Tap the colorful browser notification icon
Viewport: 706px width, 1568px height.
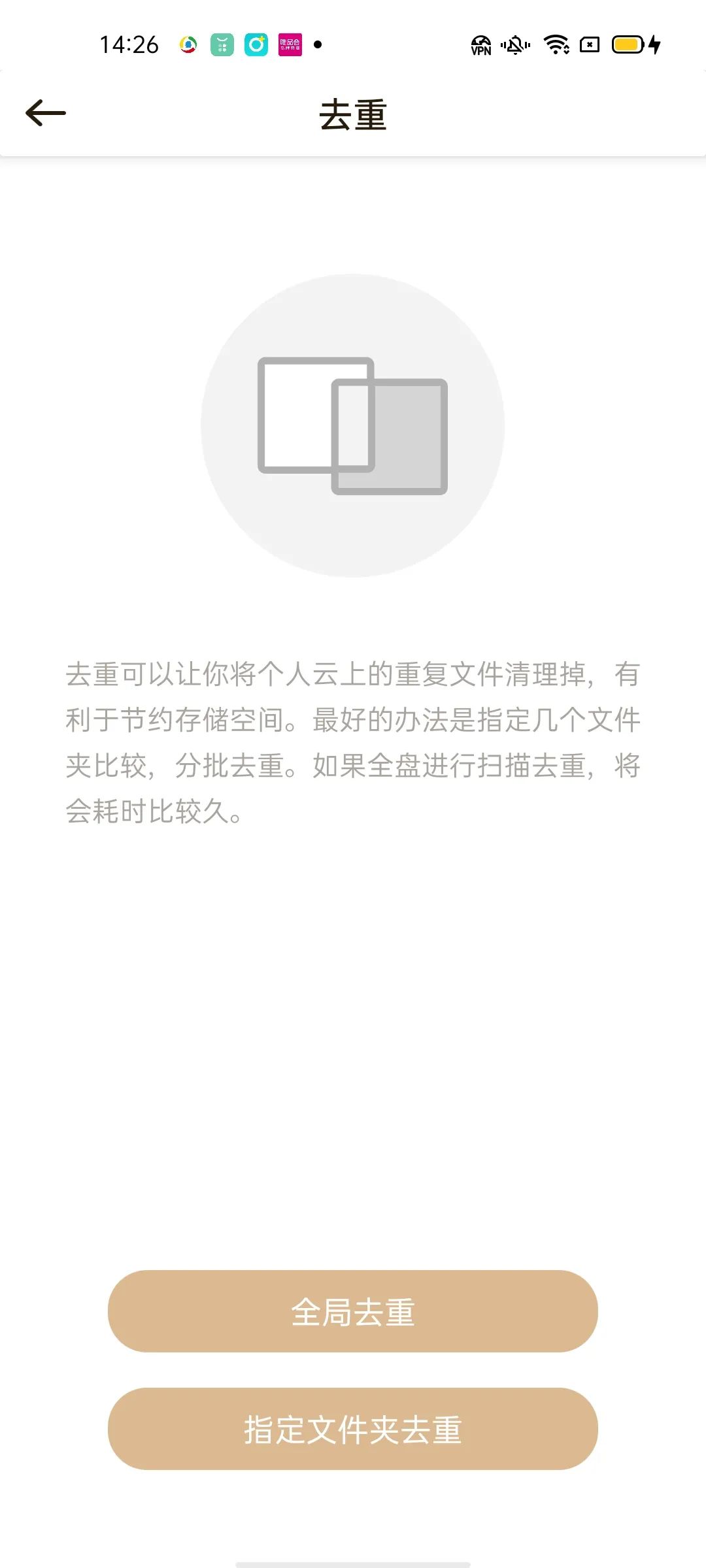click(188, 44)
